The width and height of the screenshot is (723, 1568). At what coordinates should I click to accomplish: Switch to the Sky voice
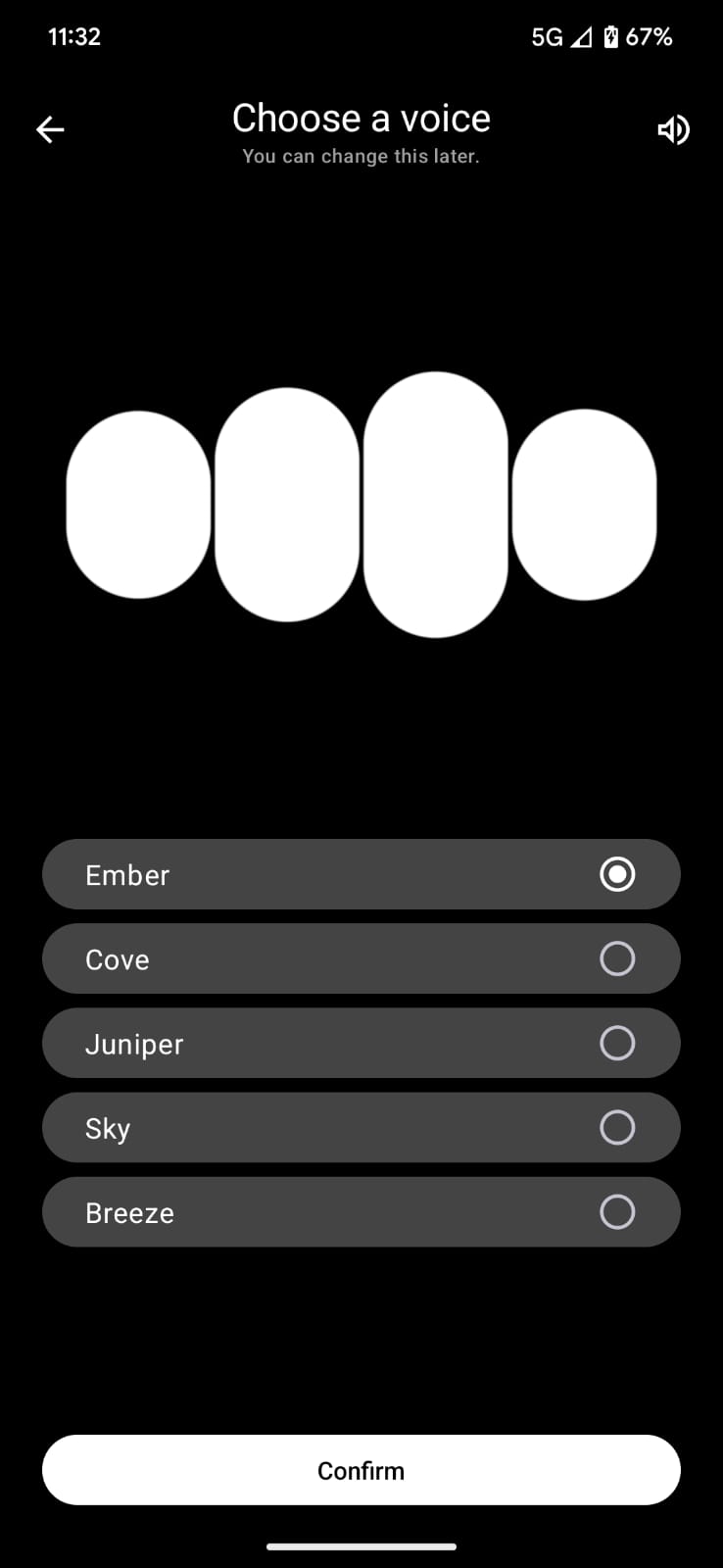pos(361,1127)
